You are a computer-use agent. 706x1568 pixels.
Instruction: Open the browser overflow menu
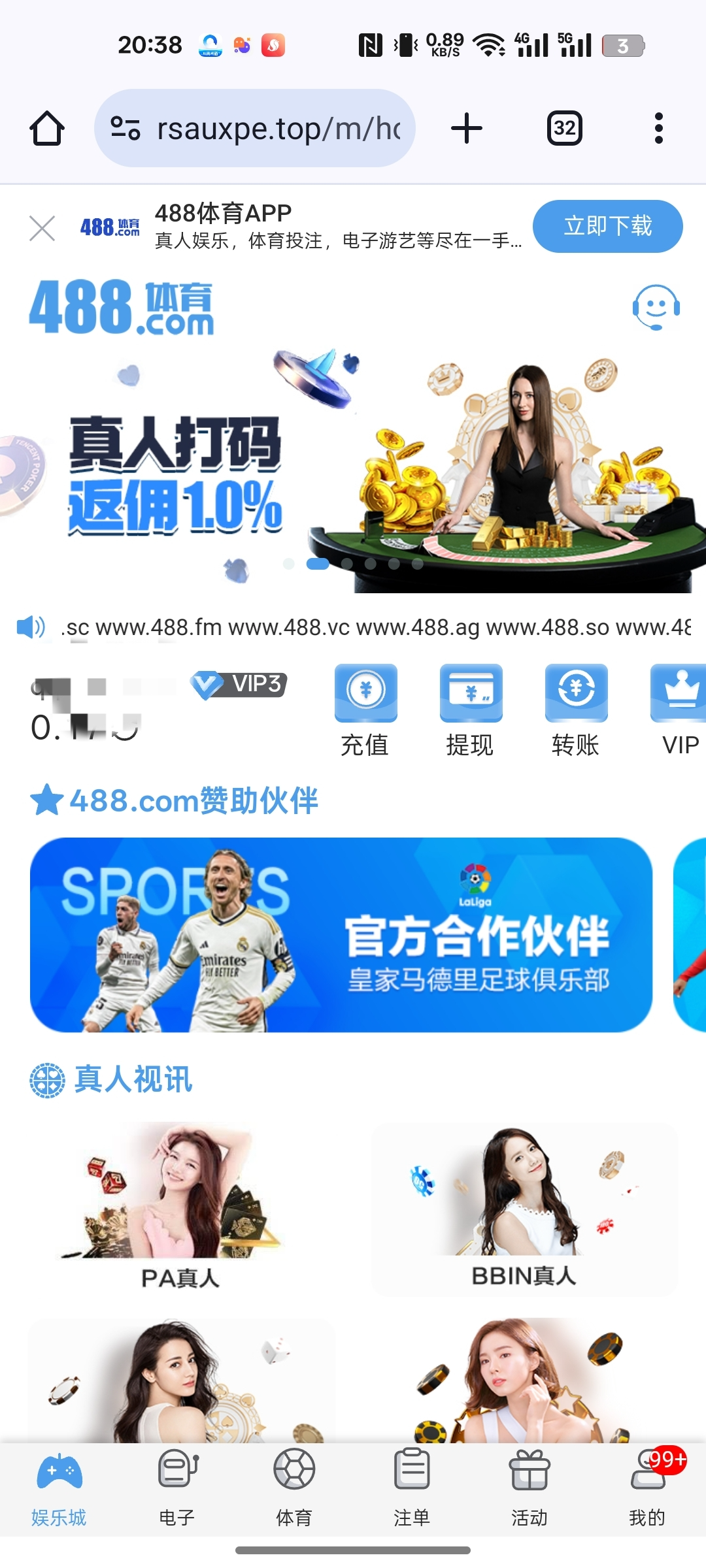[658, 128]
